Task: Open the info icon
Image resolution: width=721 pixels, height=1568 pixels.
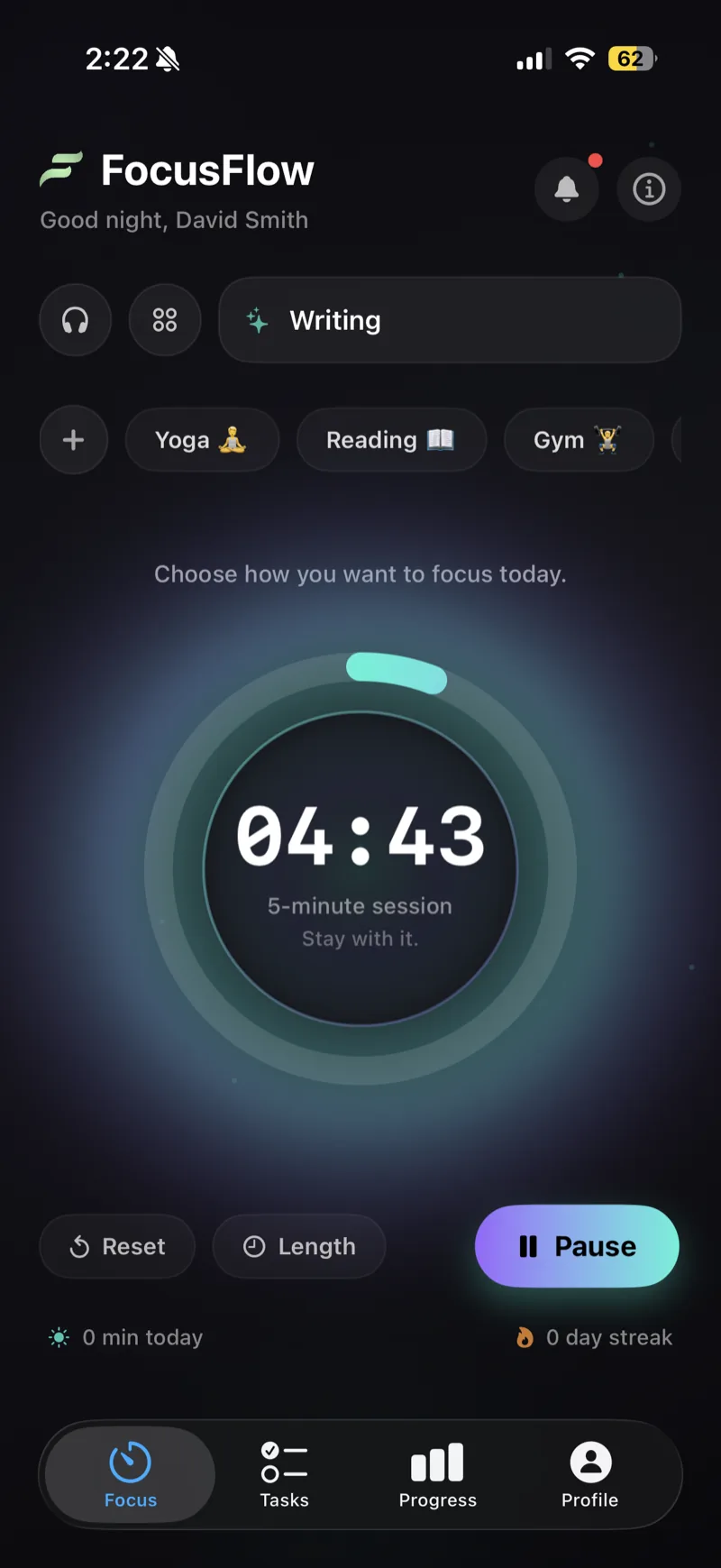Action: 649,189
